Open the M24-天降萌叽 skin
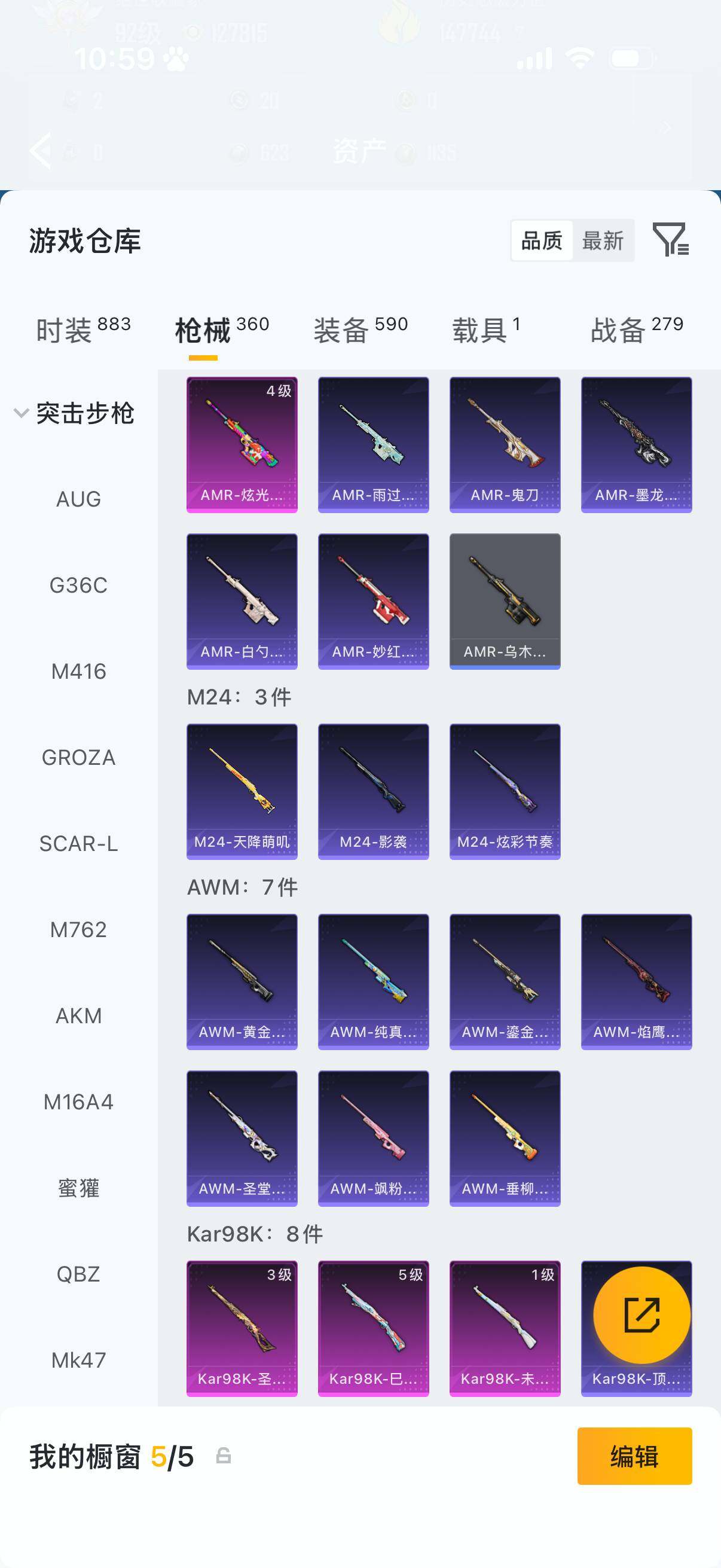721x1568 pixels. [242, 791]
